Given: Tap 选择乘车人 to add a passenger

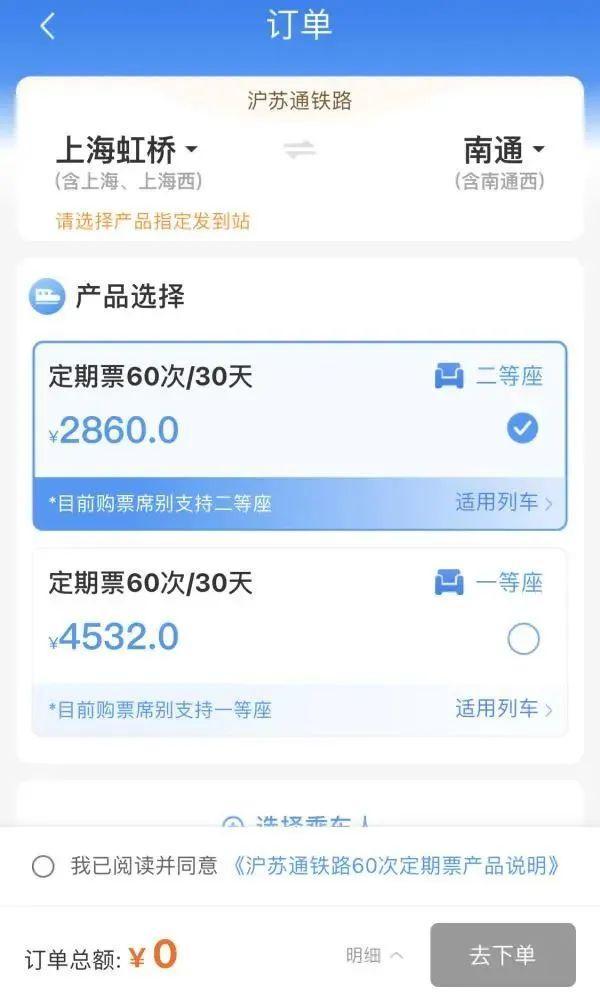Looking at the screenshot, I should point(300,822).
